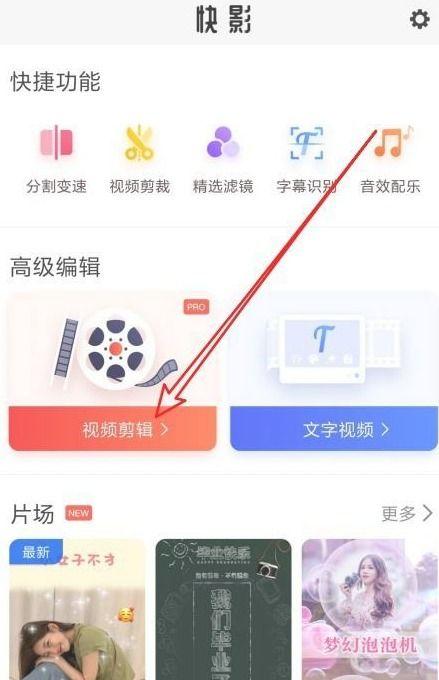Open the 分割变速 quick function
The image size is (439, 680).
tap(56, 160)
